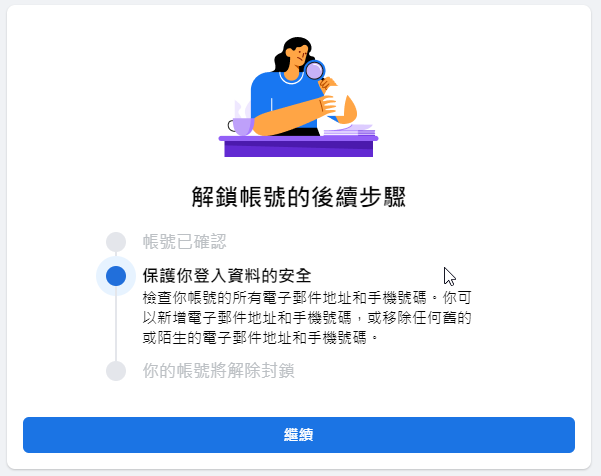
Task: Tap the blue 繼續 button
Action: [299, 435]
